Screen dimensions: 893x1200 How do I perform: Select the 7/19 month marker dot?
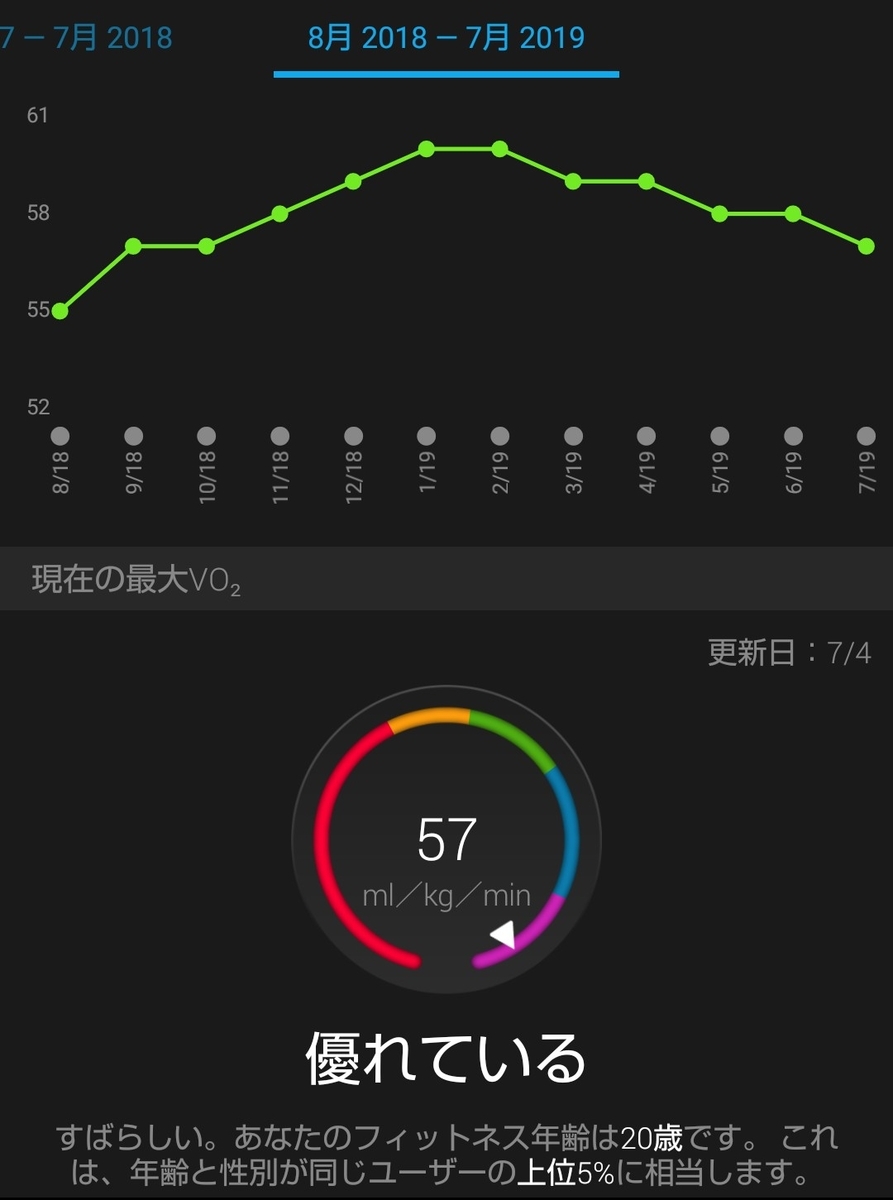pos(866,436)
